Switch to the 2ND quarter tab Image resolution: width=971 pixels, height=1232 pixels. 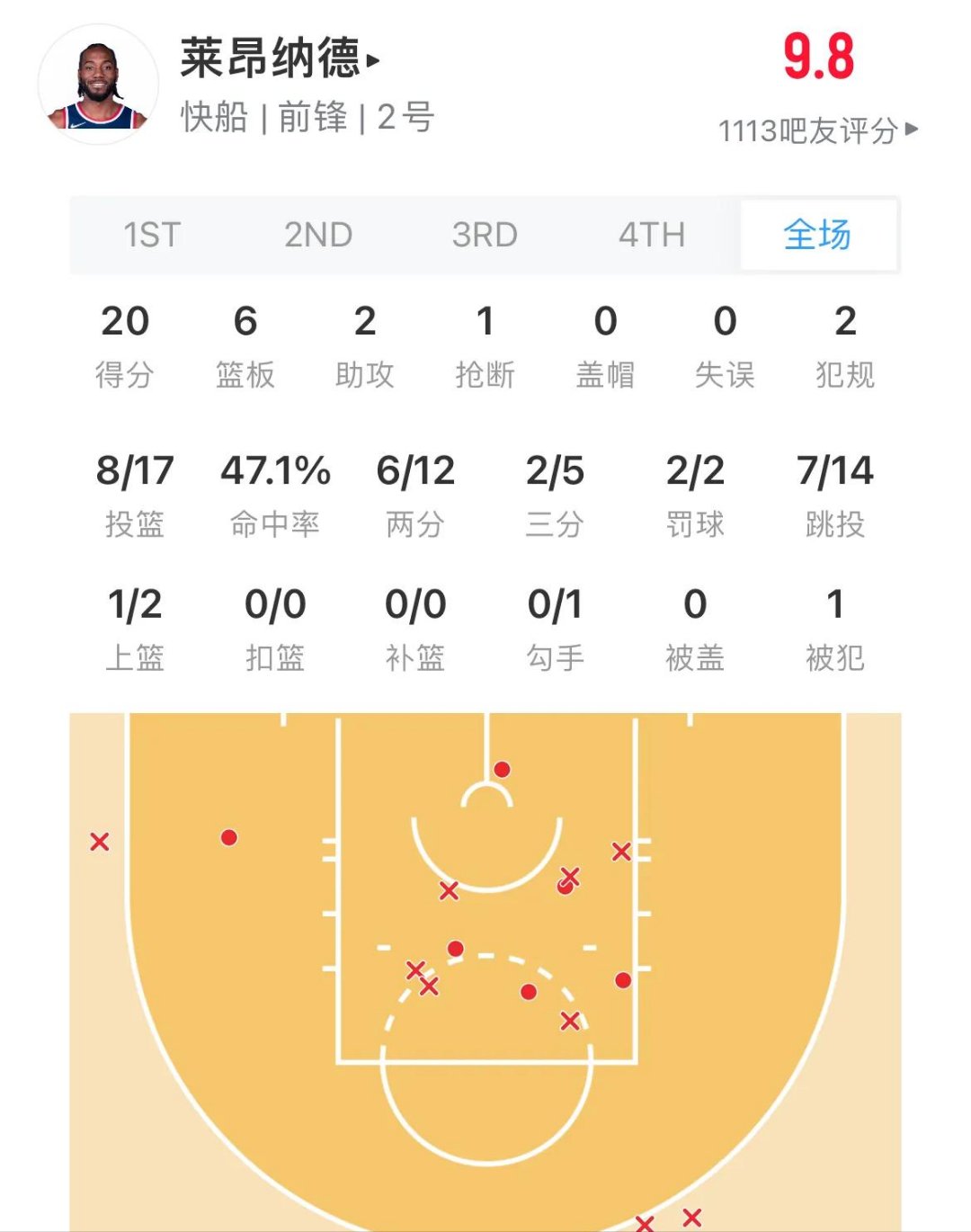pos(318,236)
